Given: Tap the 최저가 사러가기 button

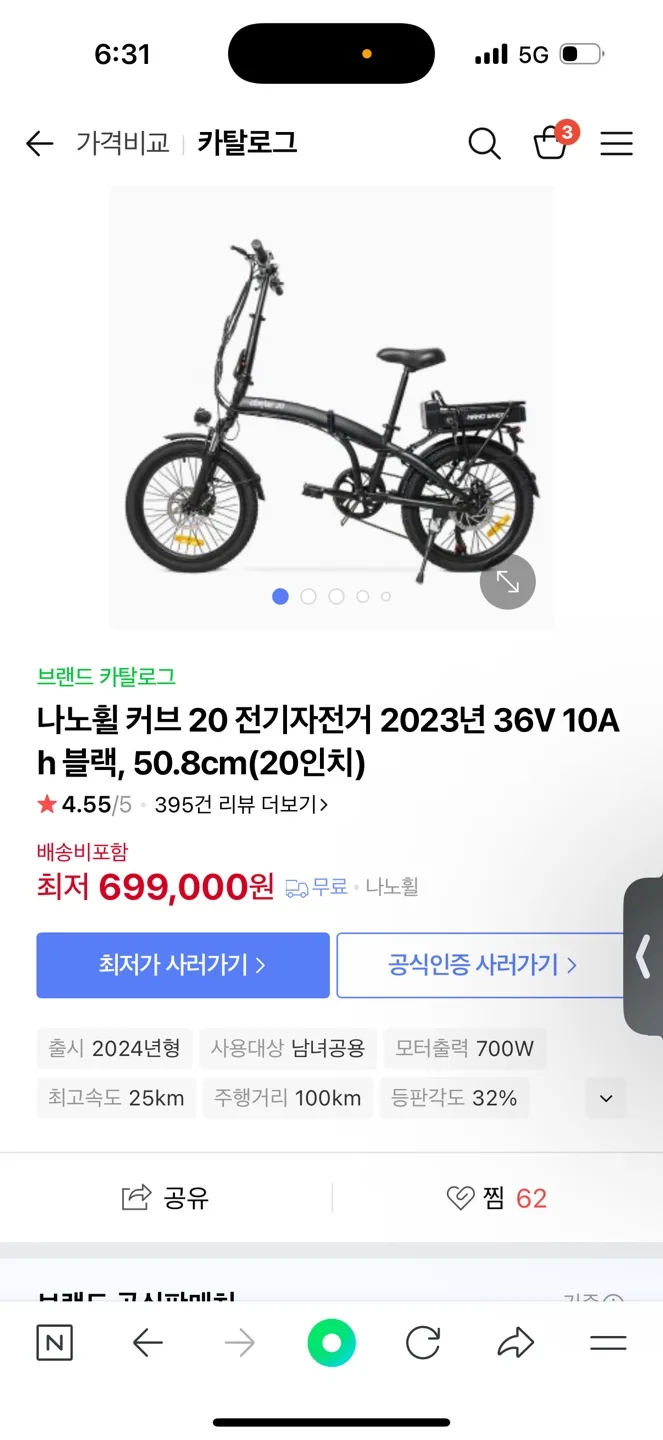Looking at the screenshot, I should pos(183,965).
